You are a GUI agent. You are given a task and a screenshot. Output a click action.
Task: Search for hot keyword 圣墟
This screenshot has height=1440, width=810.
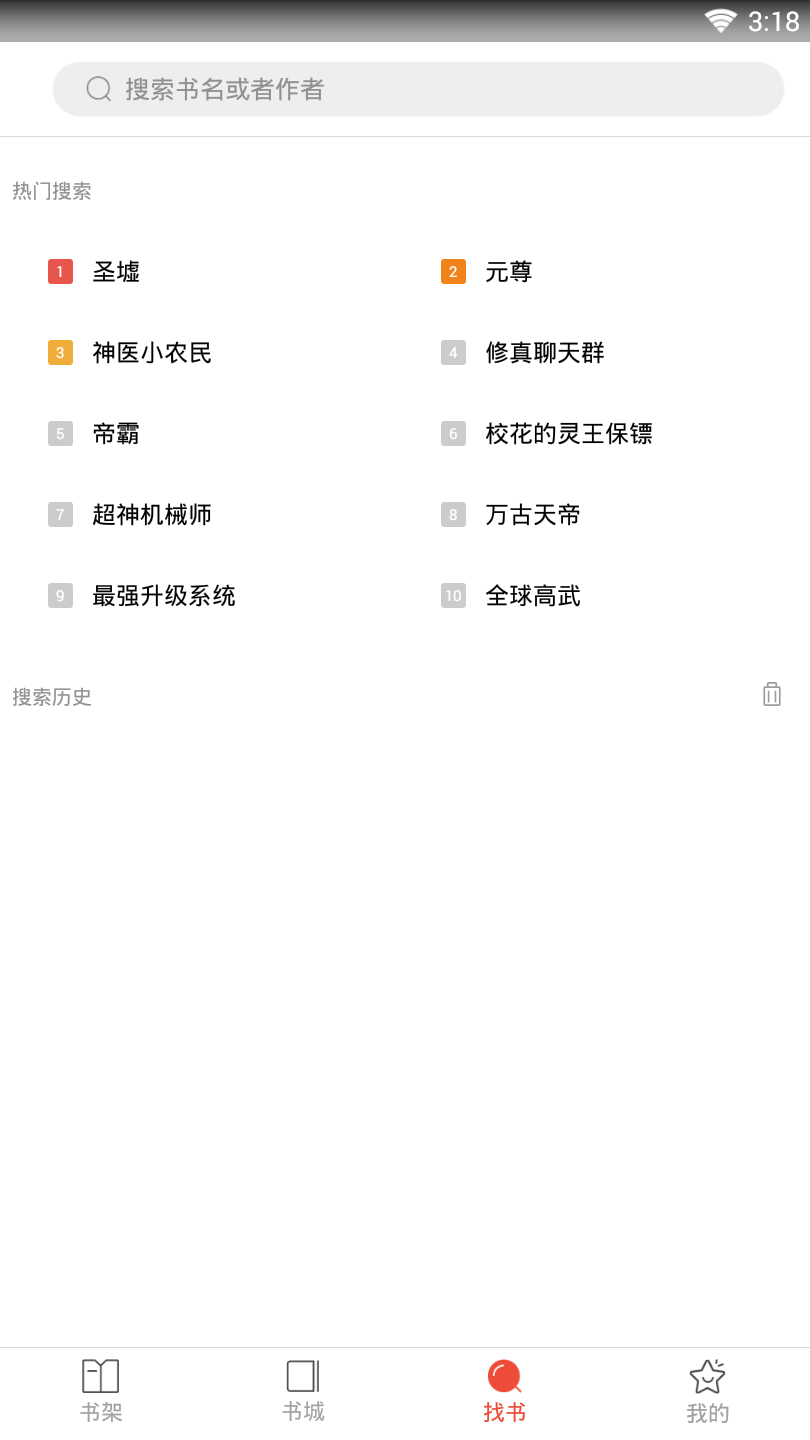tap(116, 271)
